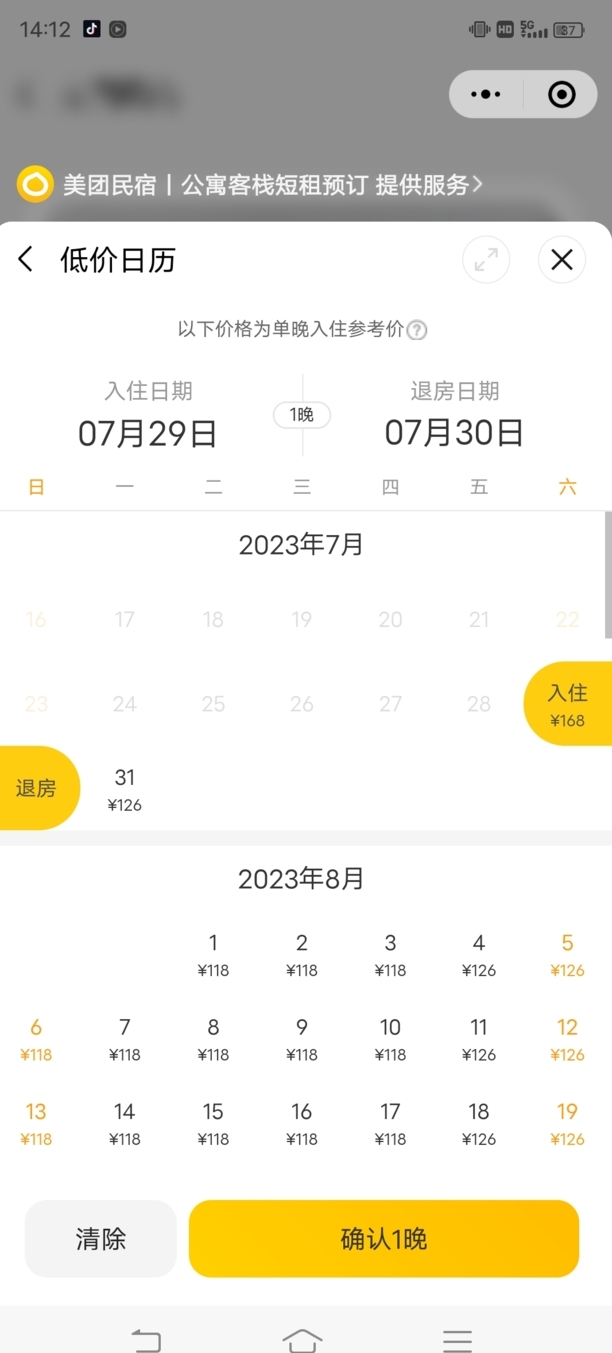This screenshot has height=1353, width=612.
Task: Tap the 退房 check-out date cell
Action: [36, 788]
